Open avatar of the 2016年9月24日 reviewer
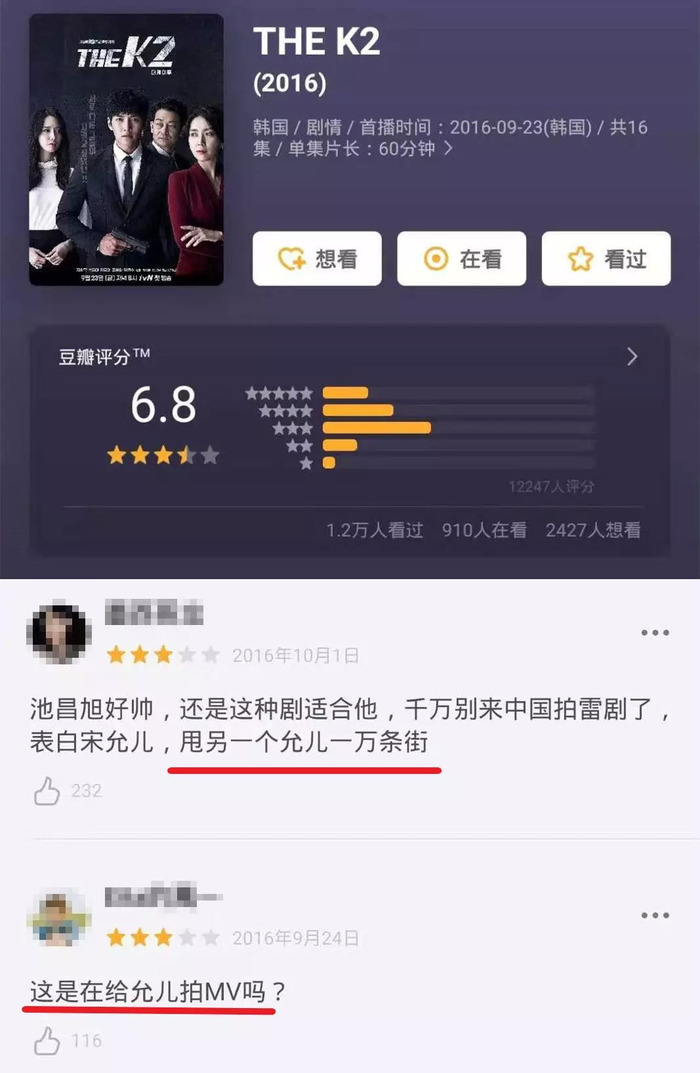 (x=61, y=916)
